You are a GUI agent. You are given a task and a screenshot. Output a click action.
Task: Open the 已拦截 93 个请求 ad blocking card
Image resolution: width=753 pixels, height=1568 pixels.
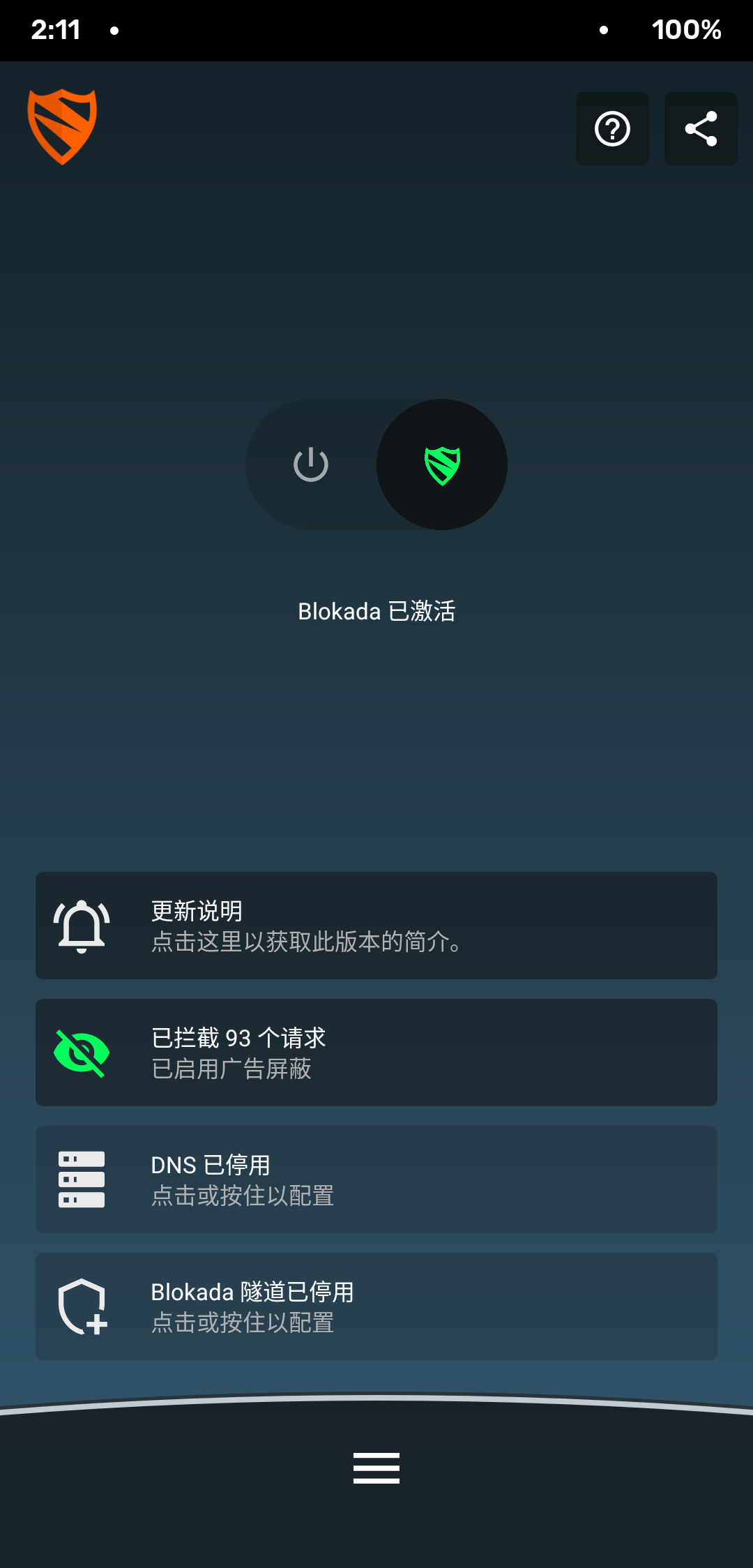(376, 1053)
